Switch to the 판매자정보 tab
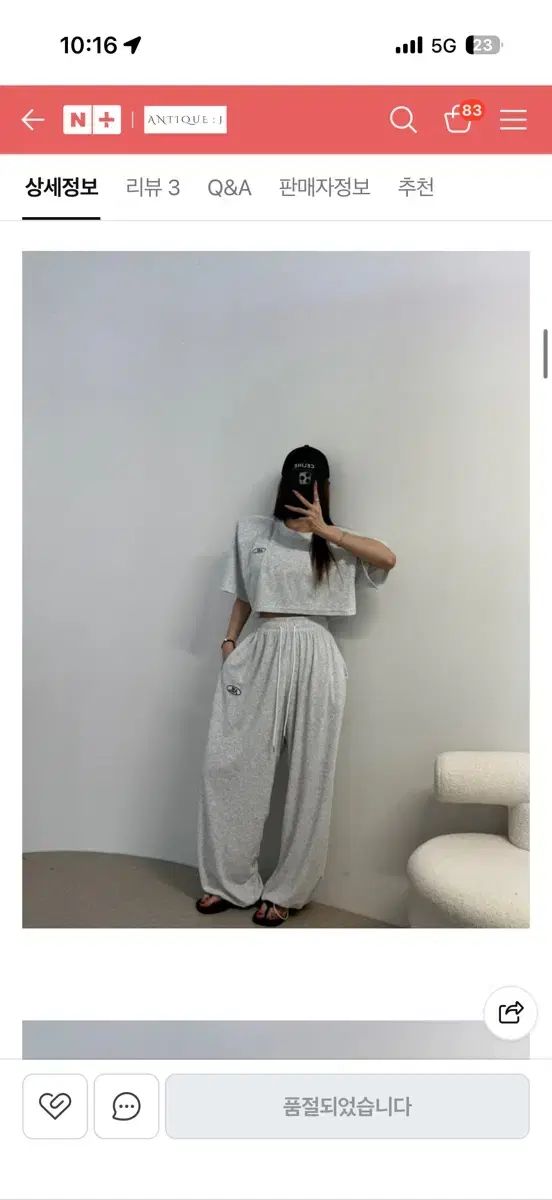552x1200 pixels. 324,187
